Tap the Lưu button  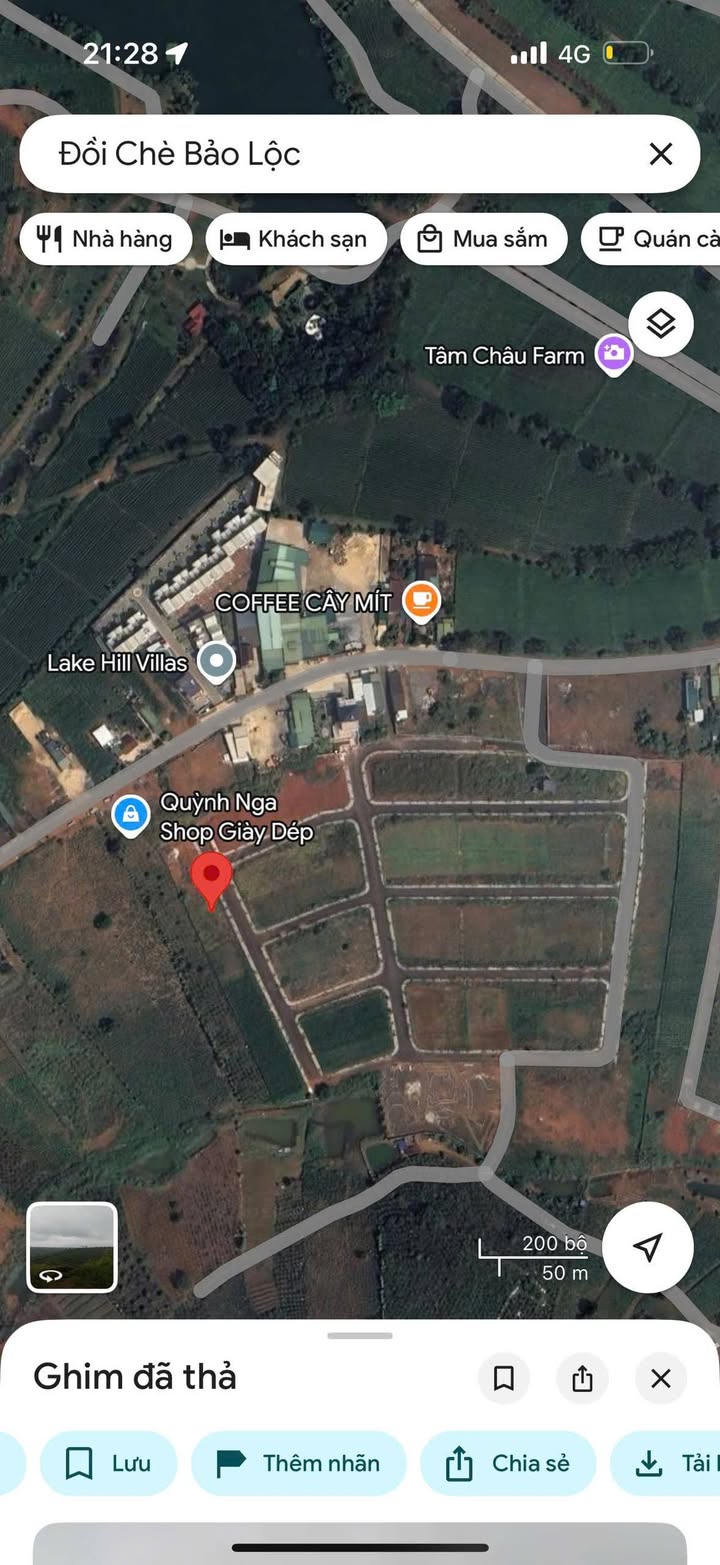109,1463
